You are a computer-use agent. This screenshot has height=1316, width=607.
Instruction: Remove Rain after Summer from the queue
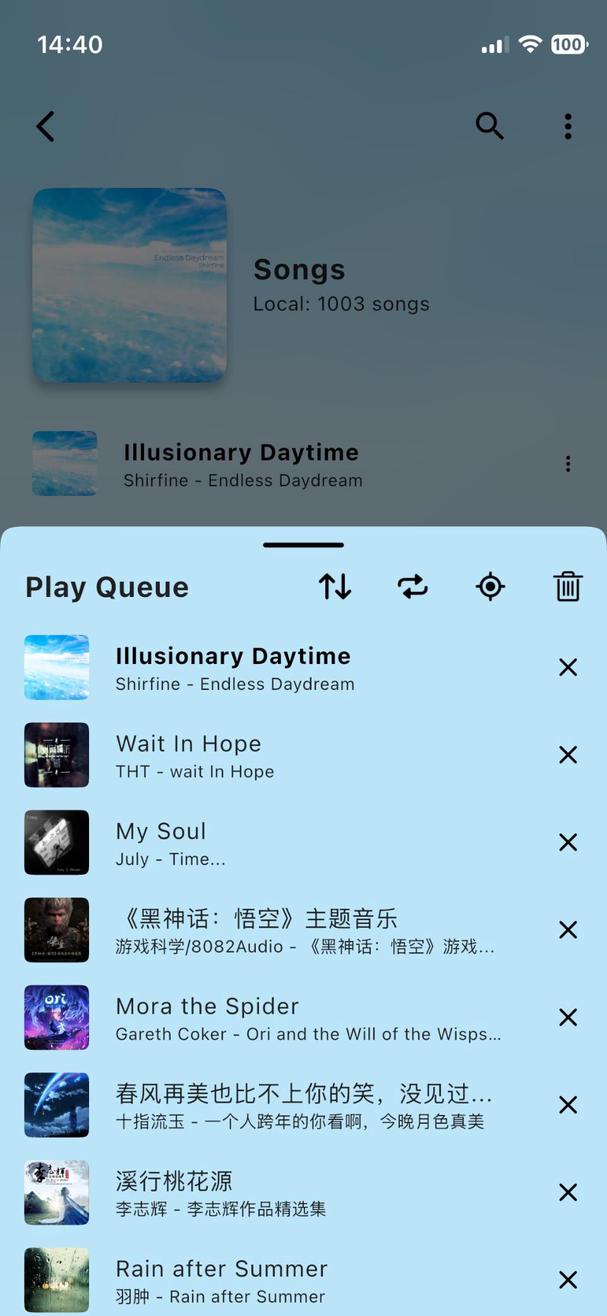coord(567,1279)
